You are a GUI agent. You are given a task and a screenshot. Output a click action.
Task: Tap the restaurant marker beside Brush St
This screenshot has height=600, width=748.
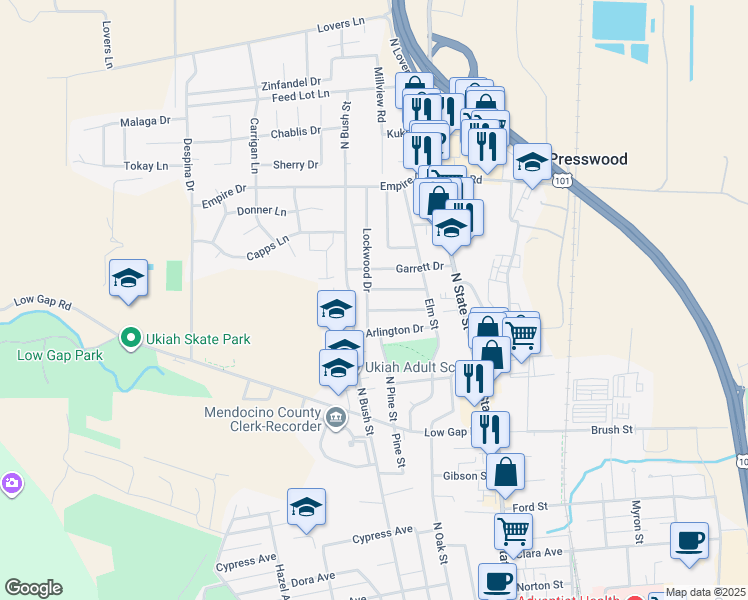pyautogui.click(x=490, y=430)
